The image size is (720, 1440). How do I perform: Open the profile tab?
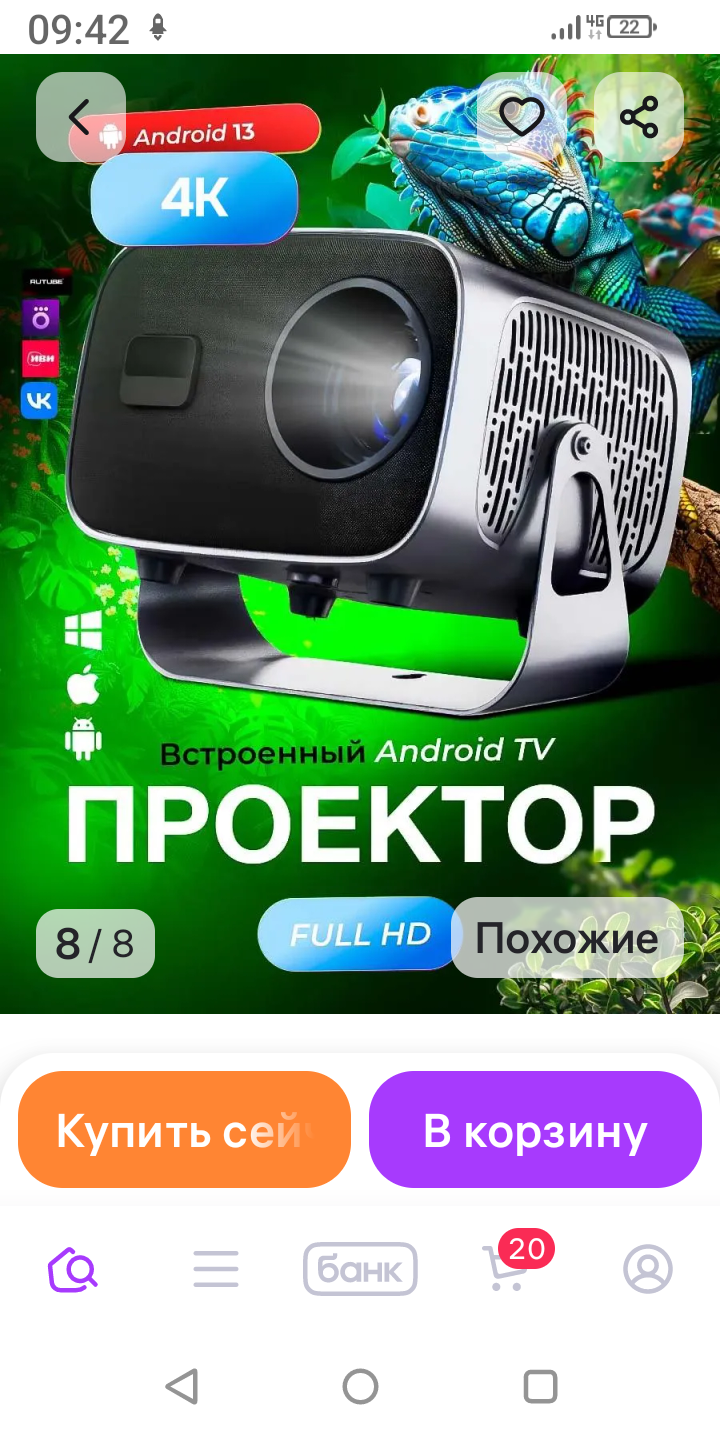pos(648,1270)
